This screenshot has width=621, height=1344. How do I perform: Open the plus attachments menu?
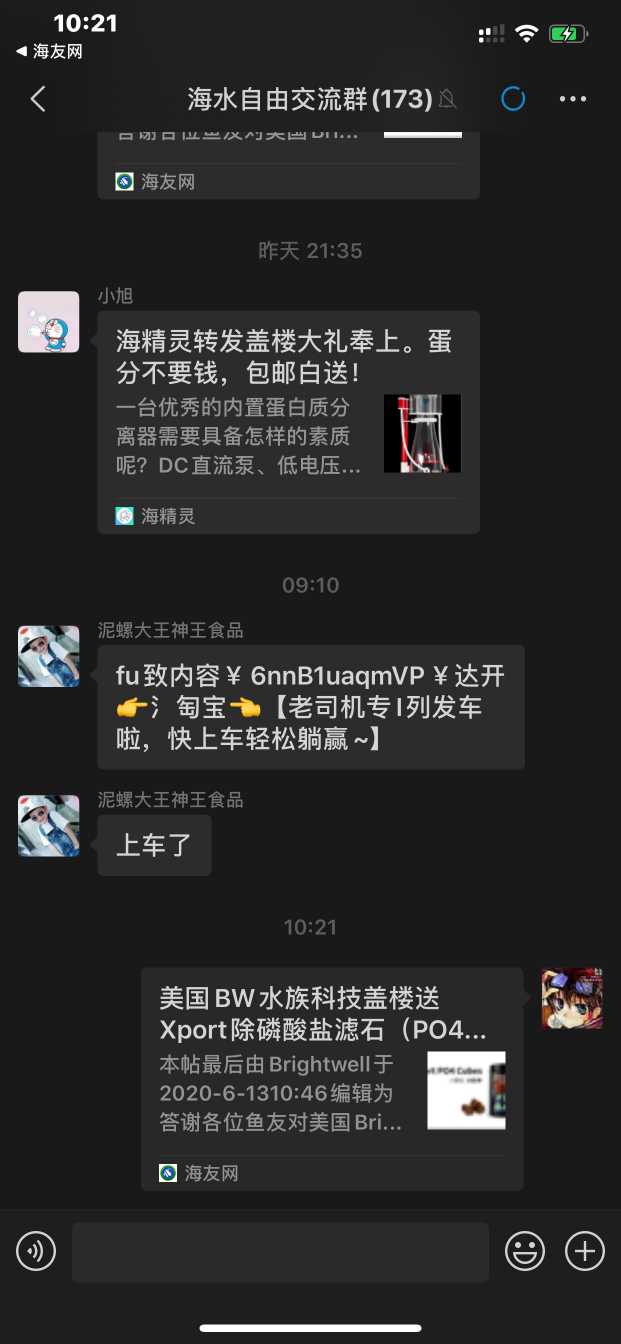coord(585,1251)
